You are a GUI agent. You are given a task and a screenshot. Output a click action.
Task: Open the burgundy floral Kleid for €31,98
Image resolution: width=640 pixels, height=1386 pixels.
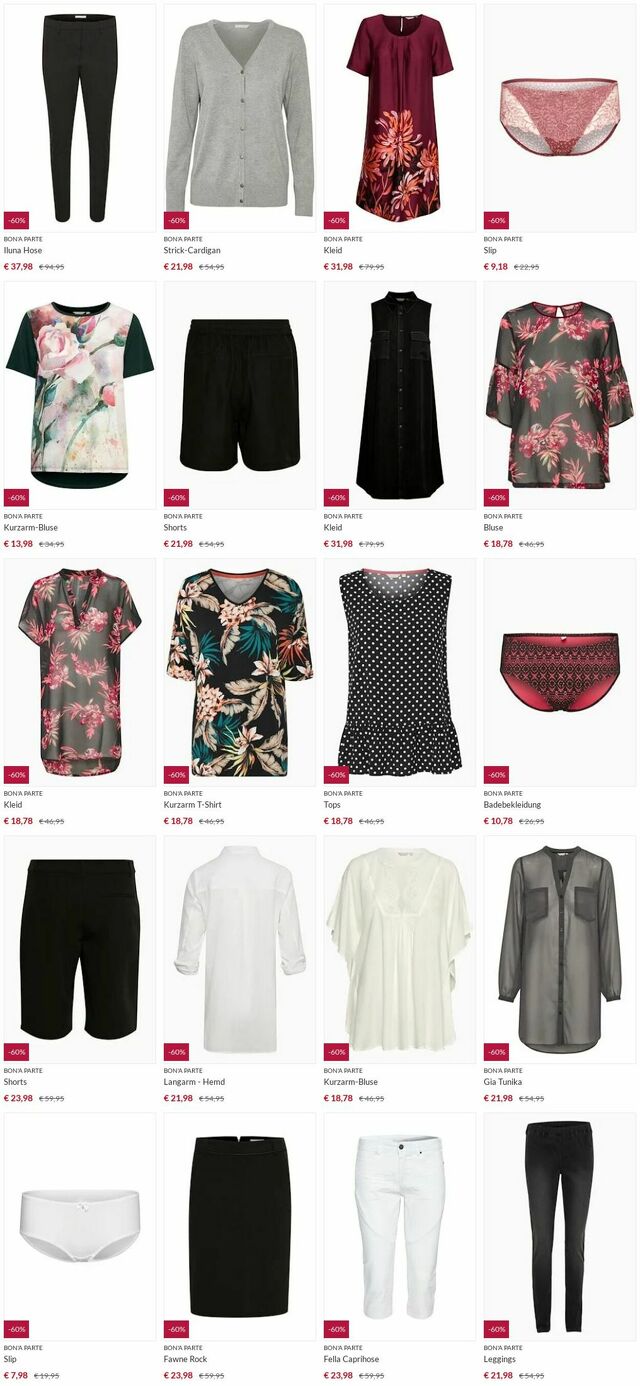click(399, 118)
